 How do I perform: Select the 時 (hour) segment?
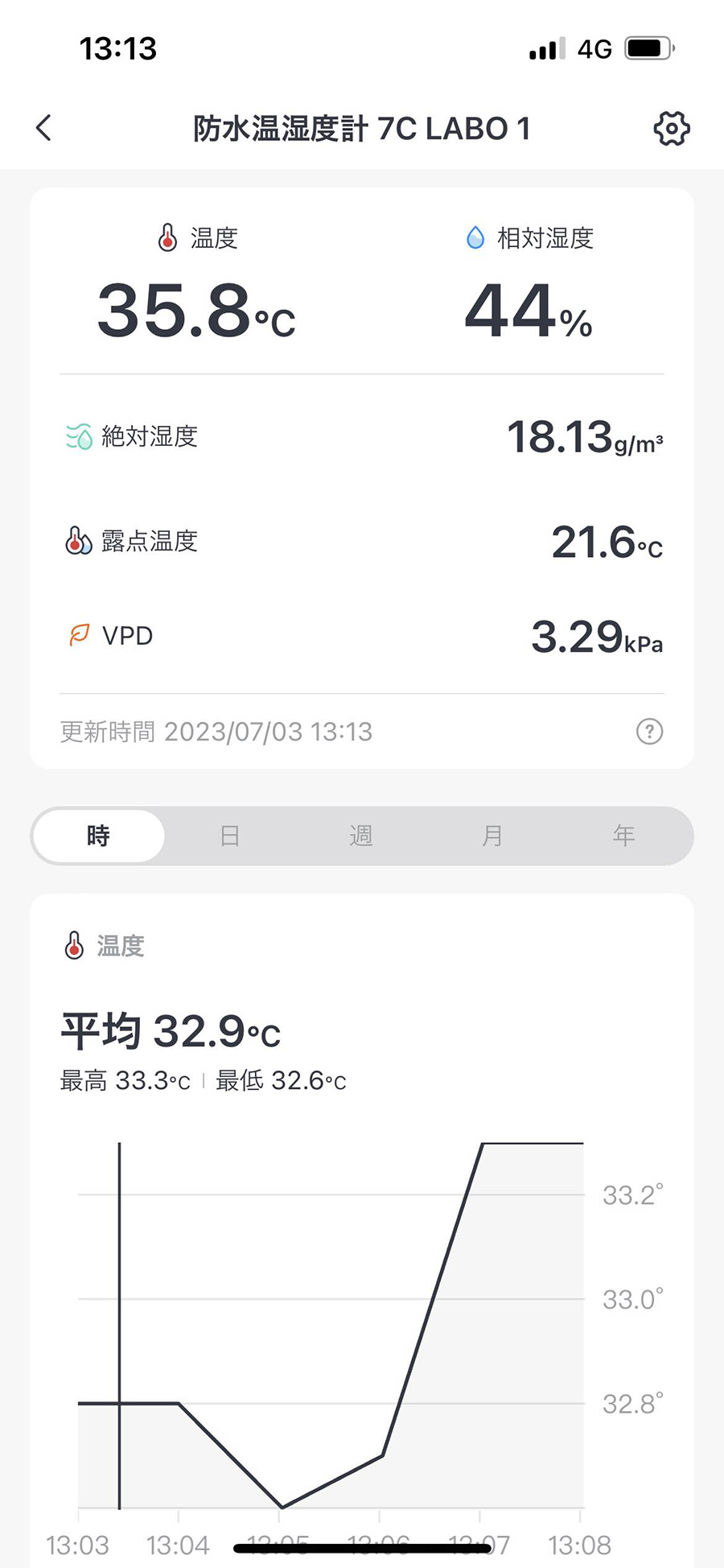99,836
